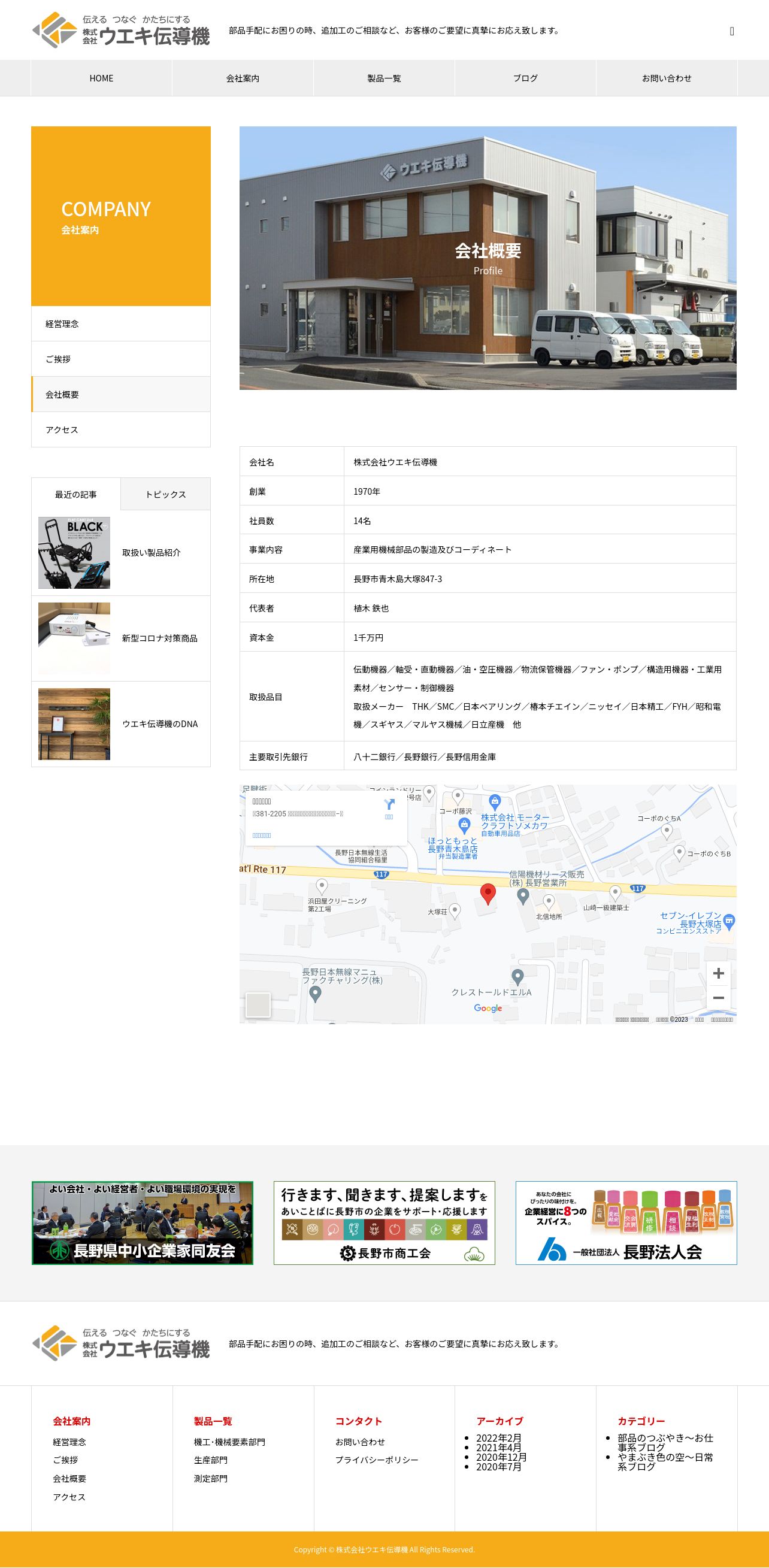Open the ブログ page from the top menu
Viewport: 769px width, 1568px height.
525,78
